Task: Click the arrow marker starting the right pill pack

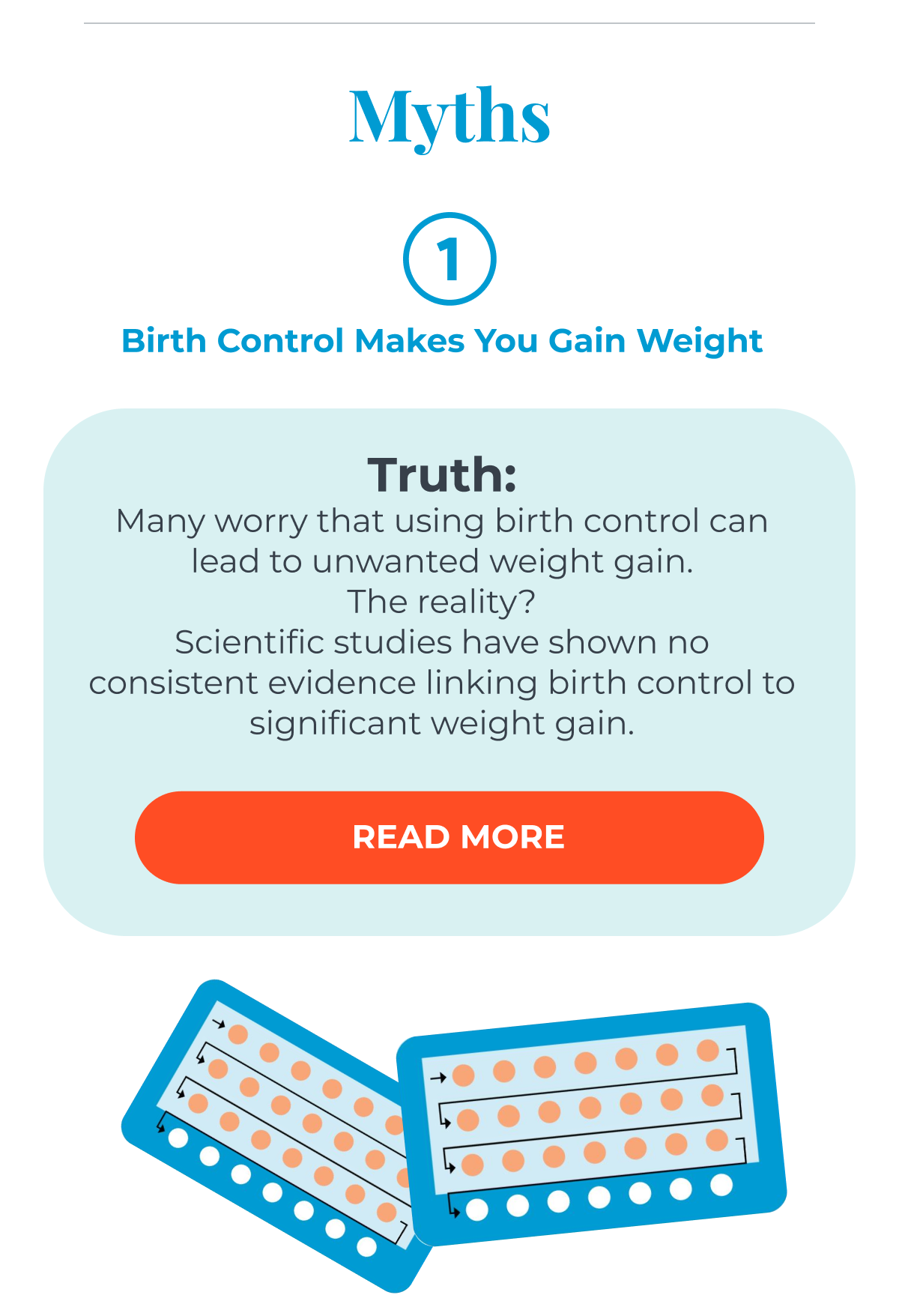Action: [439, 1077]
